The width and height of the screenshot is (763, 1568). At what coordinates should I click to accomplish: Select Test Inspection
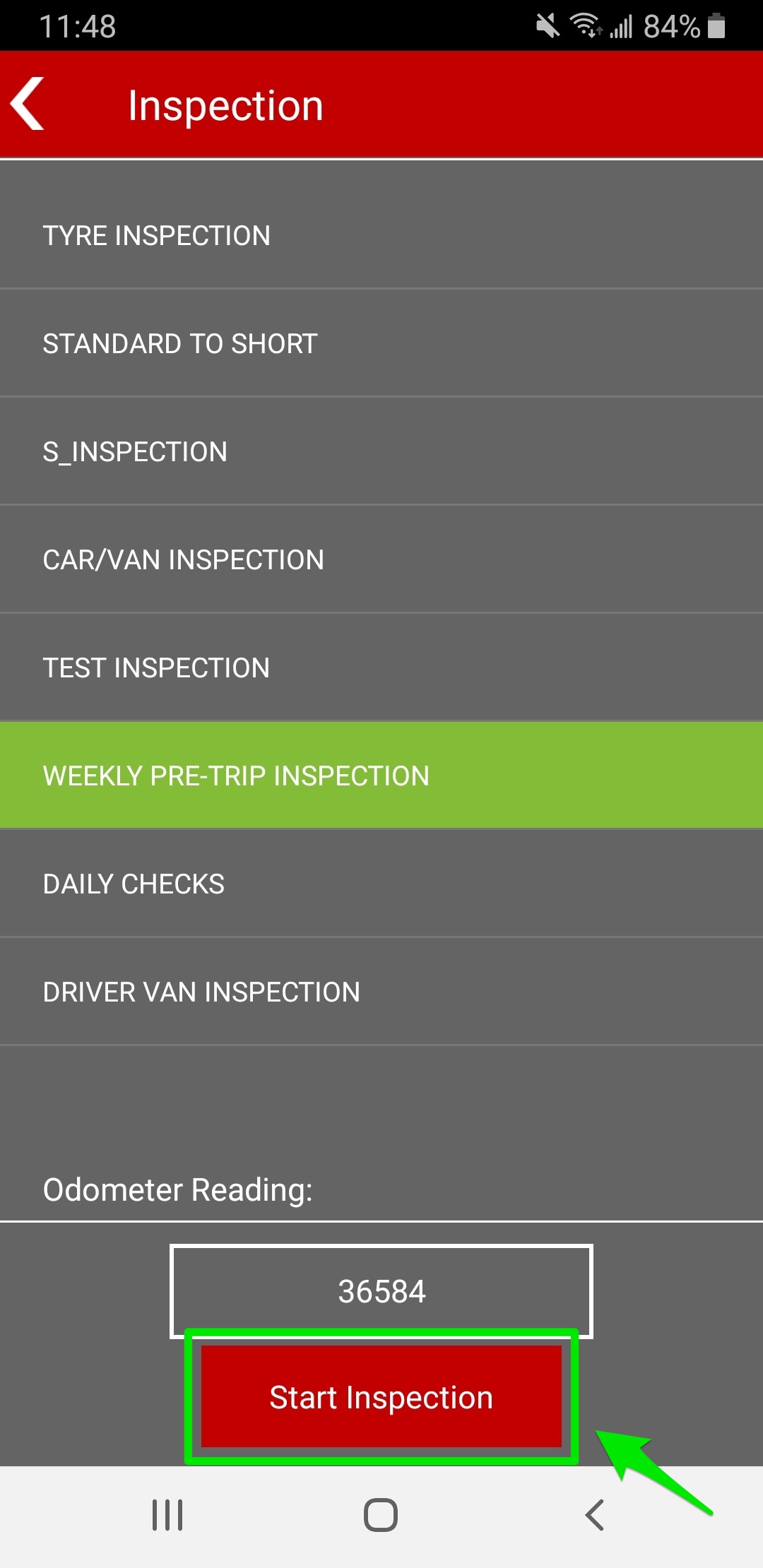[381, 667]
